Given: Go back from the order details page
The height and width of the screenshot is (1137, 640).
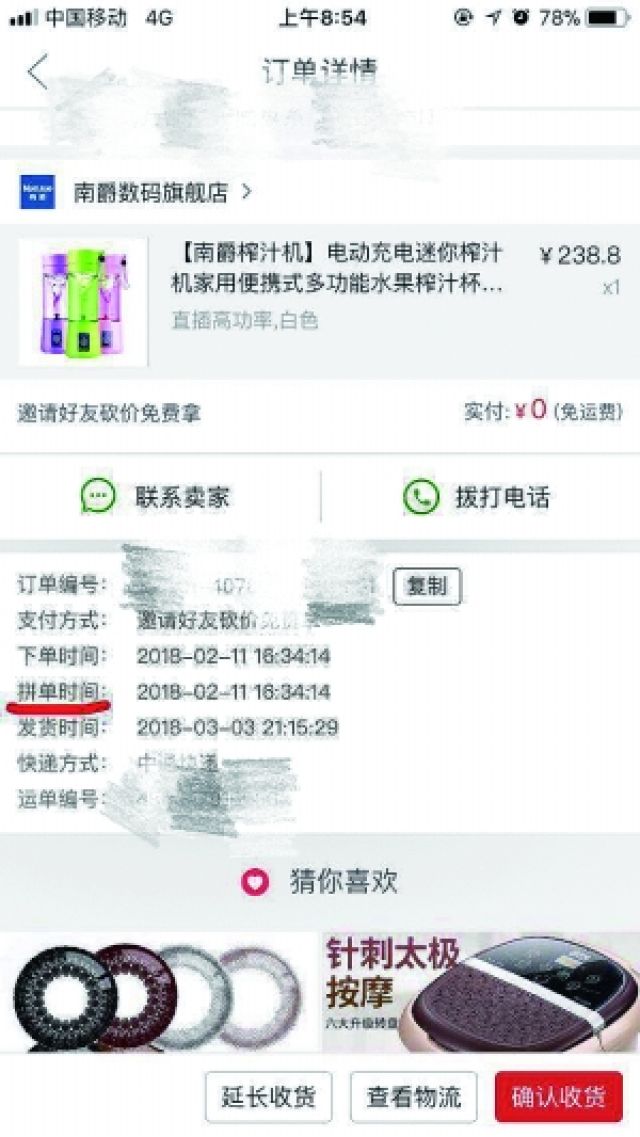Looking at the screenshot, I should tap(38, 72).
